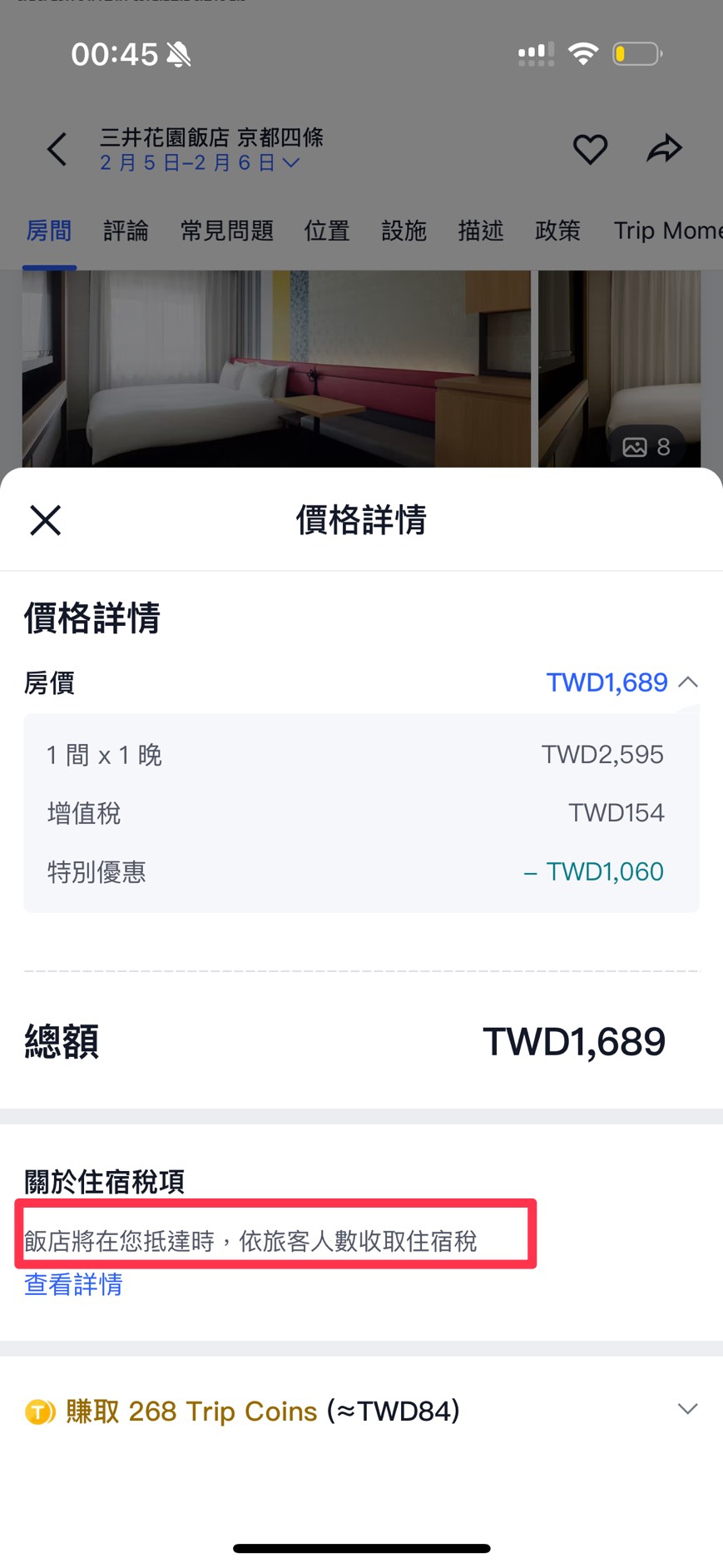
Task: Go to the 政策 policy tab
Action: click(557, 231)
